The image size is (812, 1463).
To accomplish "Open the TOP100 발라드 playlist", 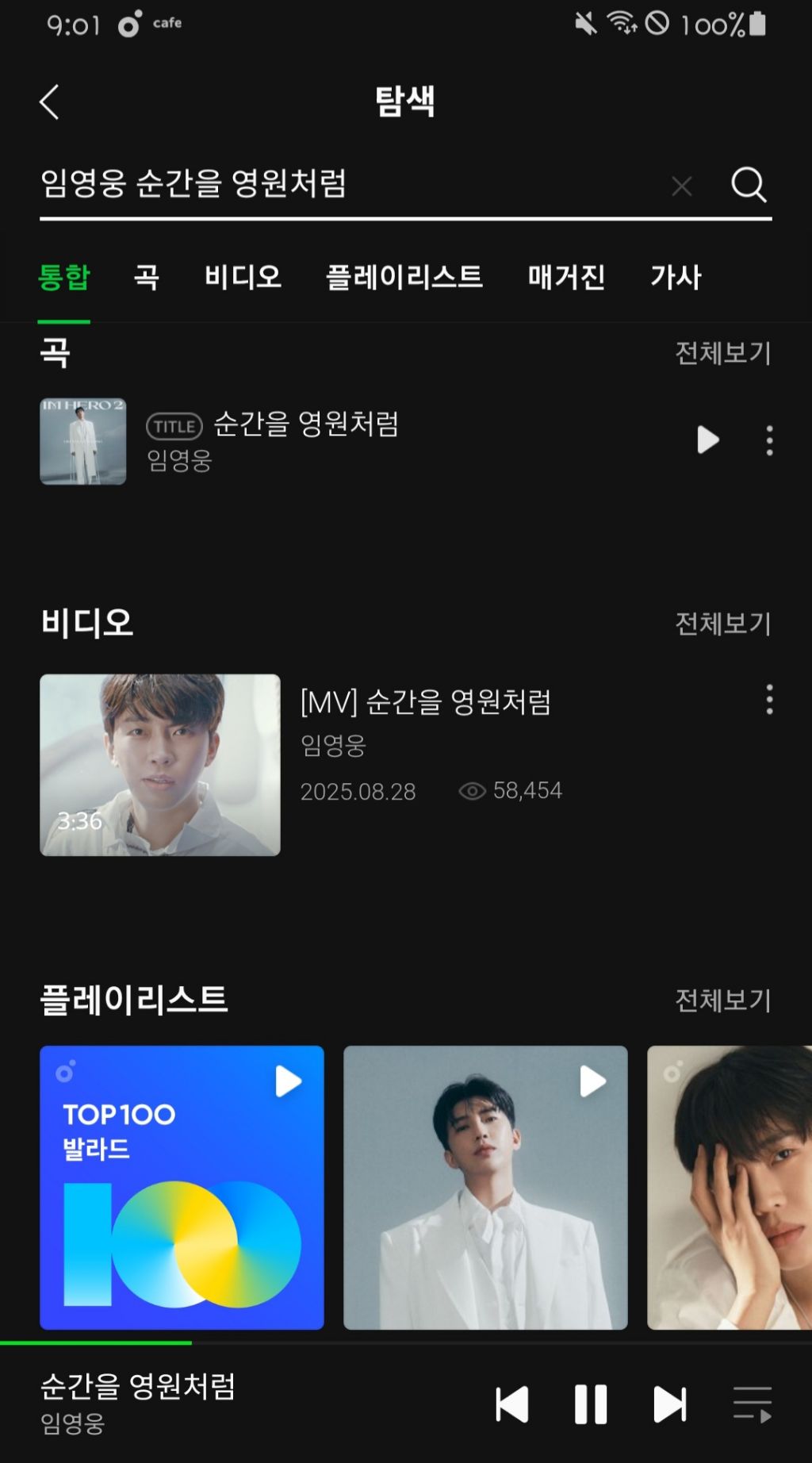I will click(x=182, y=1187).
